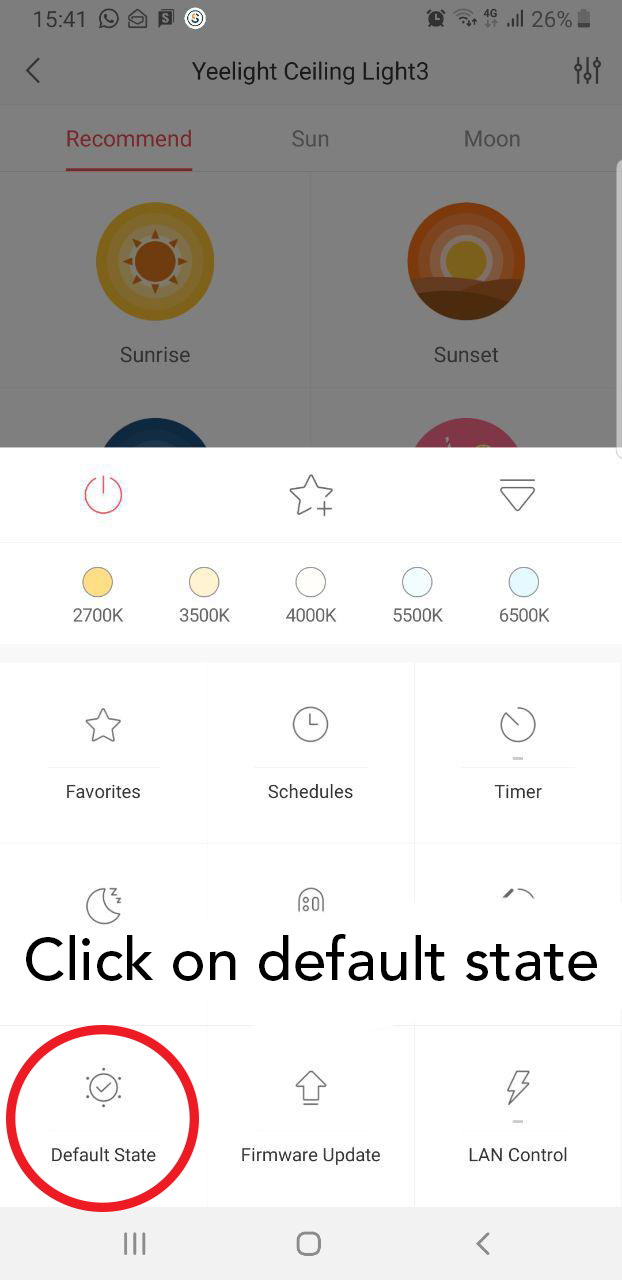Set color temperature to 6500K
This screenshot has height=1280, width=622.
point(524,583)
